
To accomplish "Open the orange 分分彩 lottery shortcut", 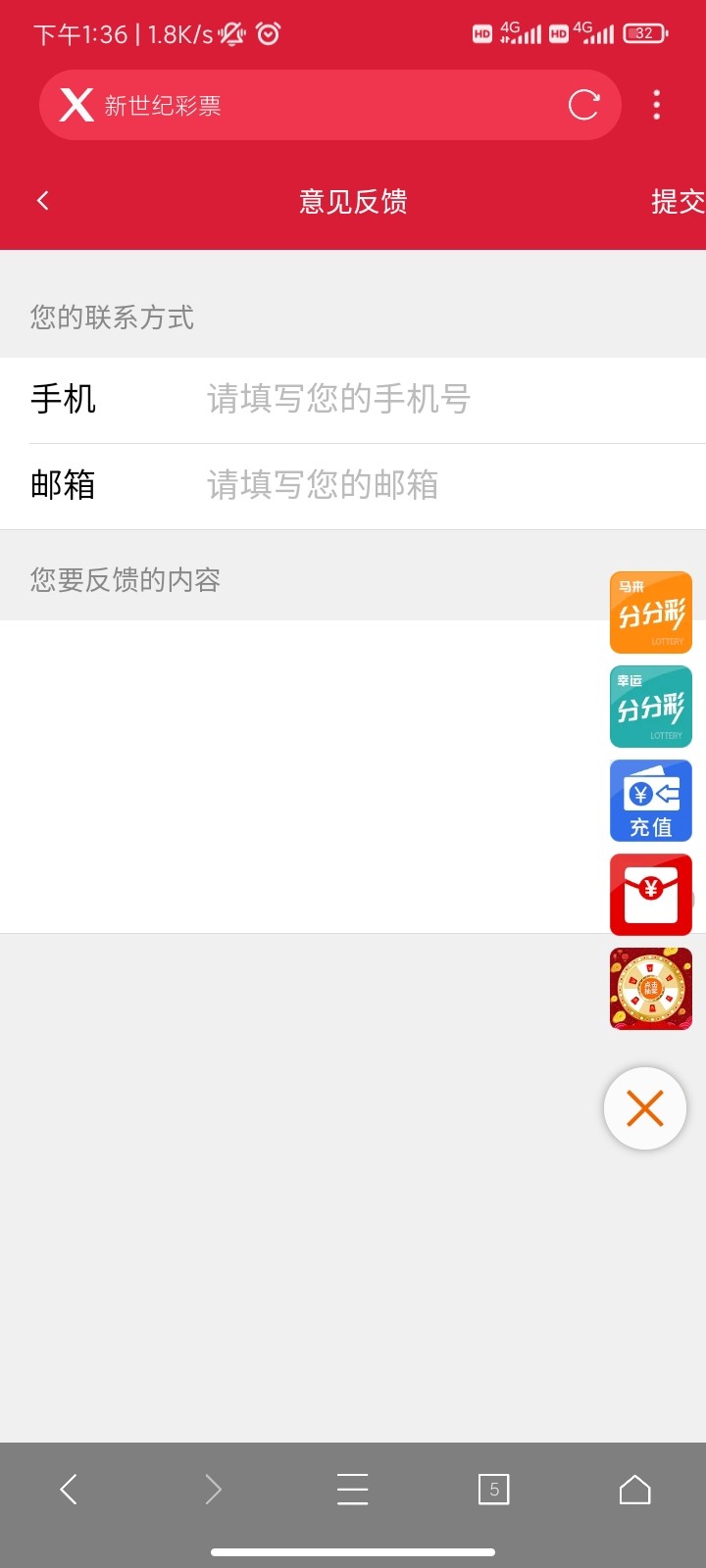I will pyautogui.click(x=651, y=612).
